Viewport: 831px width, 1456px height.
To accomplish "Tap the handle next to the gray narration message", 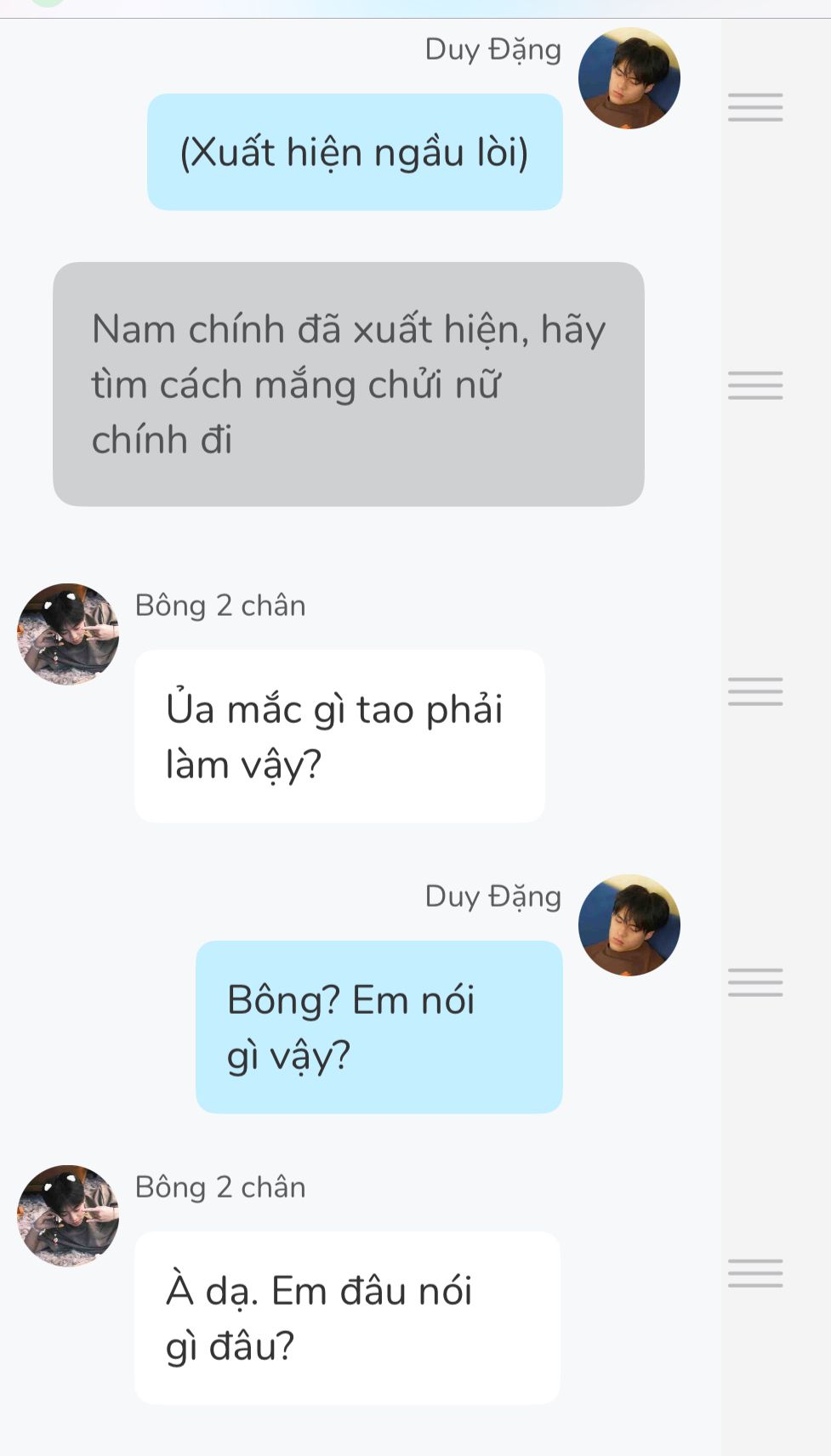I will pyautogui.click(x=755, y=385).
